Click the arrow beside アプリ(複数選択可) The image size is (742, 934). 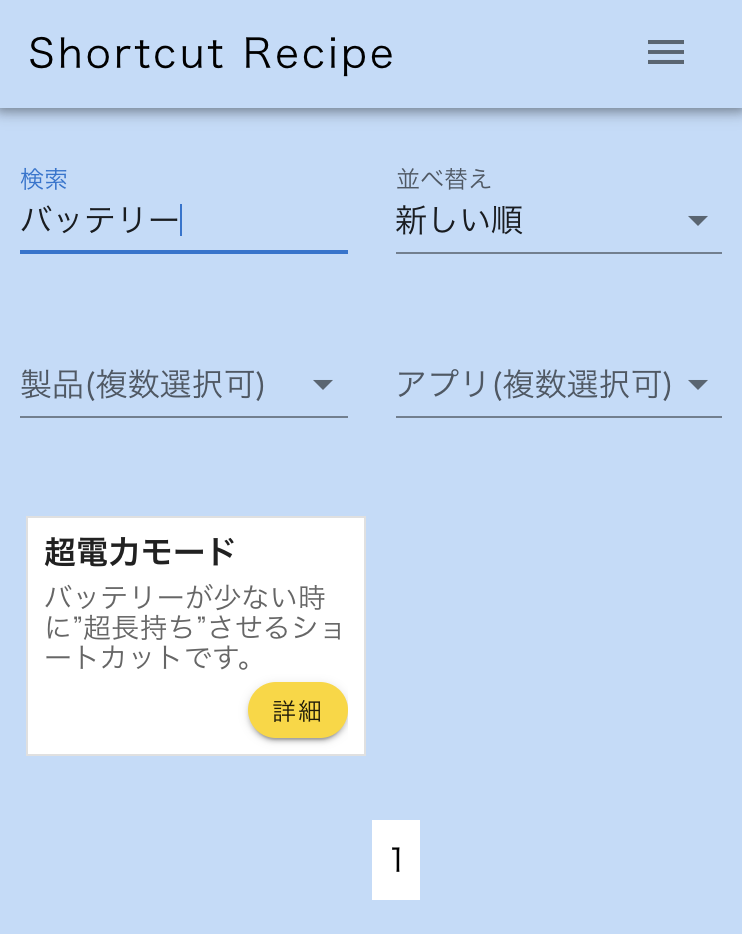697,383
